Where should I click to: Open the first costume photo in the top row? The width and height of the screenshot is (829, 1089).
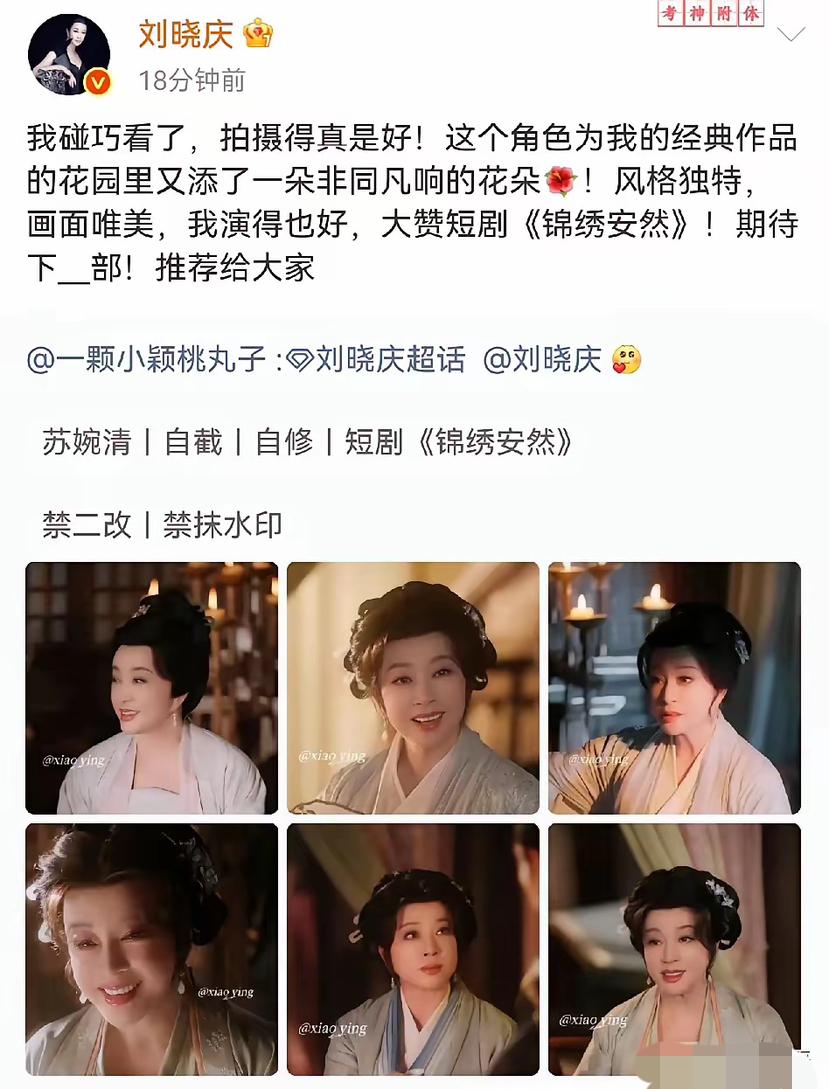coord(151,689)
